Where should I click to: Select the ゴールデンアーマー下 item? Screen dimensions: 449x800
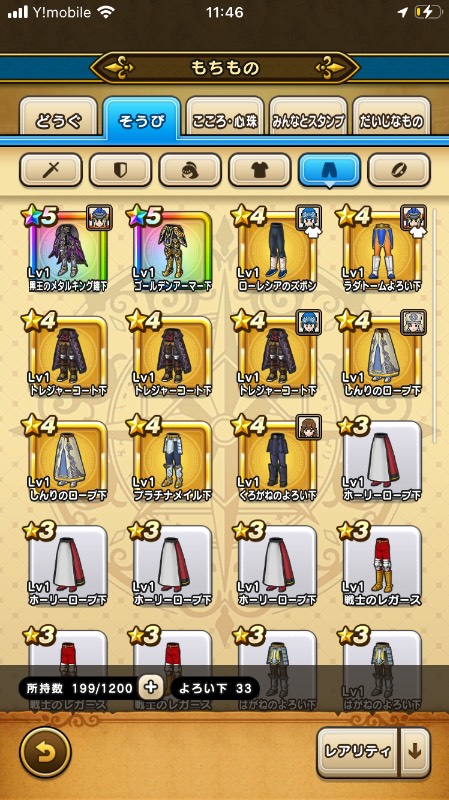click(x=172, y=251)
